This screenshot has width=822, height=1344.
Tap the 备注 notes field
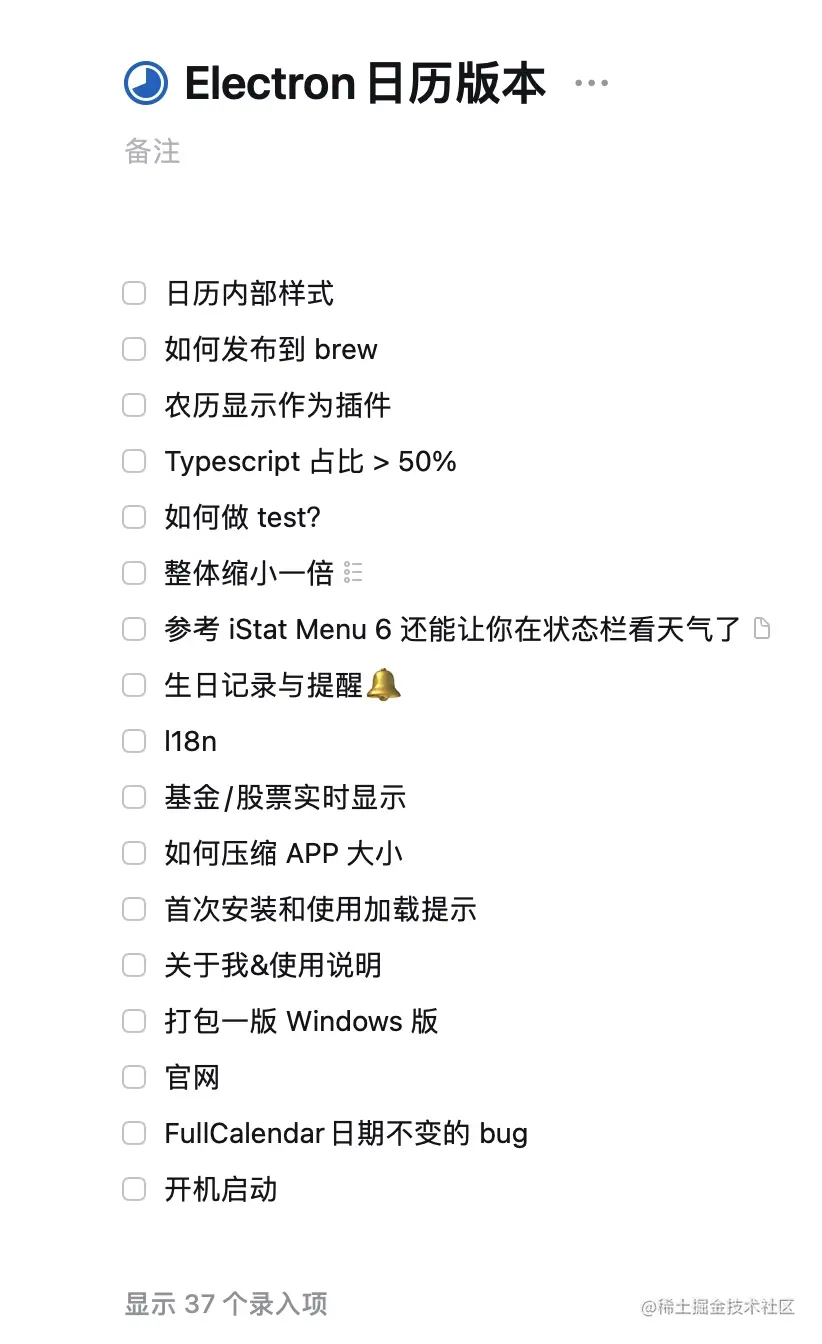152,151
